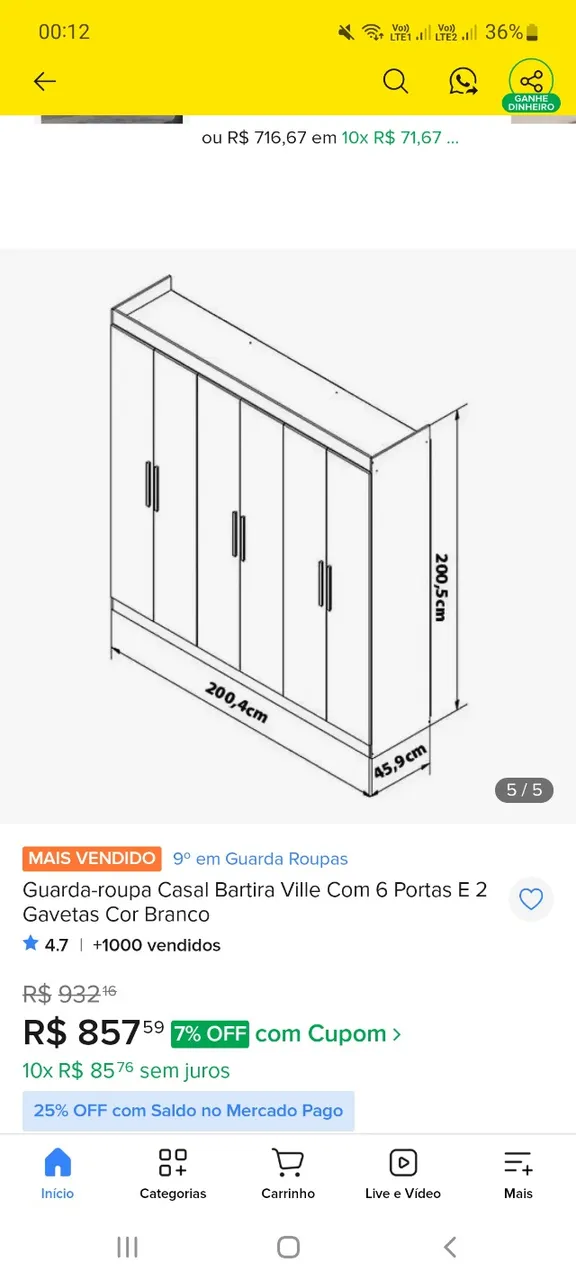This screenshot has width=576, height=1280.
Task: Open the search magnifier icon
Action: (x=396, y=81)
